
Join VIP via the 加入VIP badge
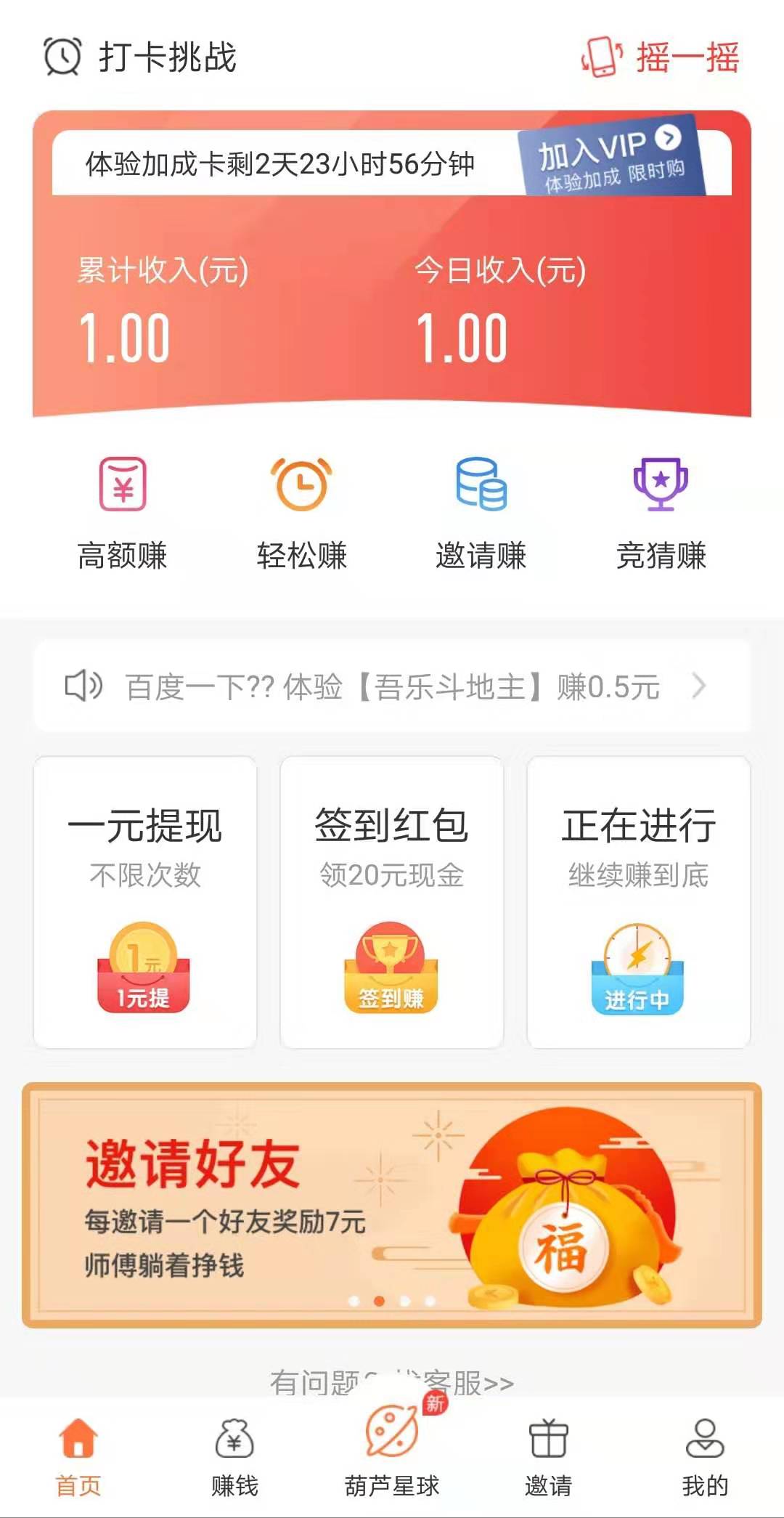(611, 156)
